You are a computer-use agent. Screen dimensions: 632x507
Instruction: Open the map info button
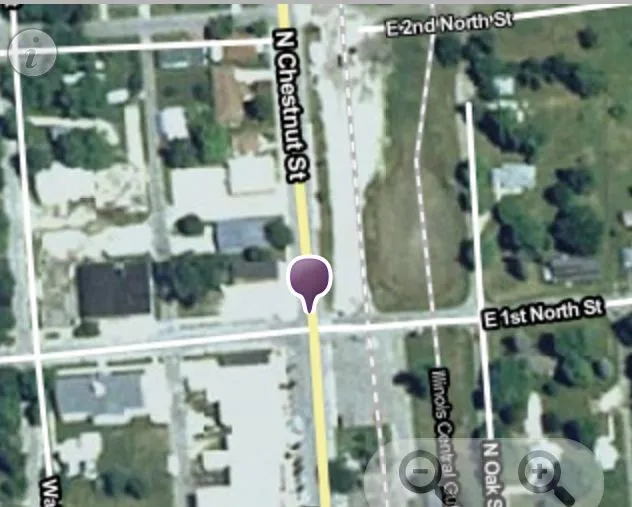click(32, 52)
